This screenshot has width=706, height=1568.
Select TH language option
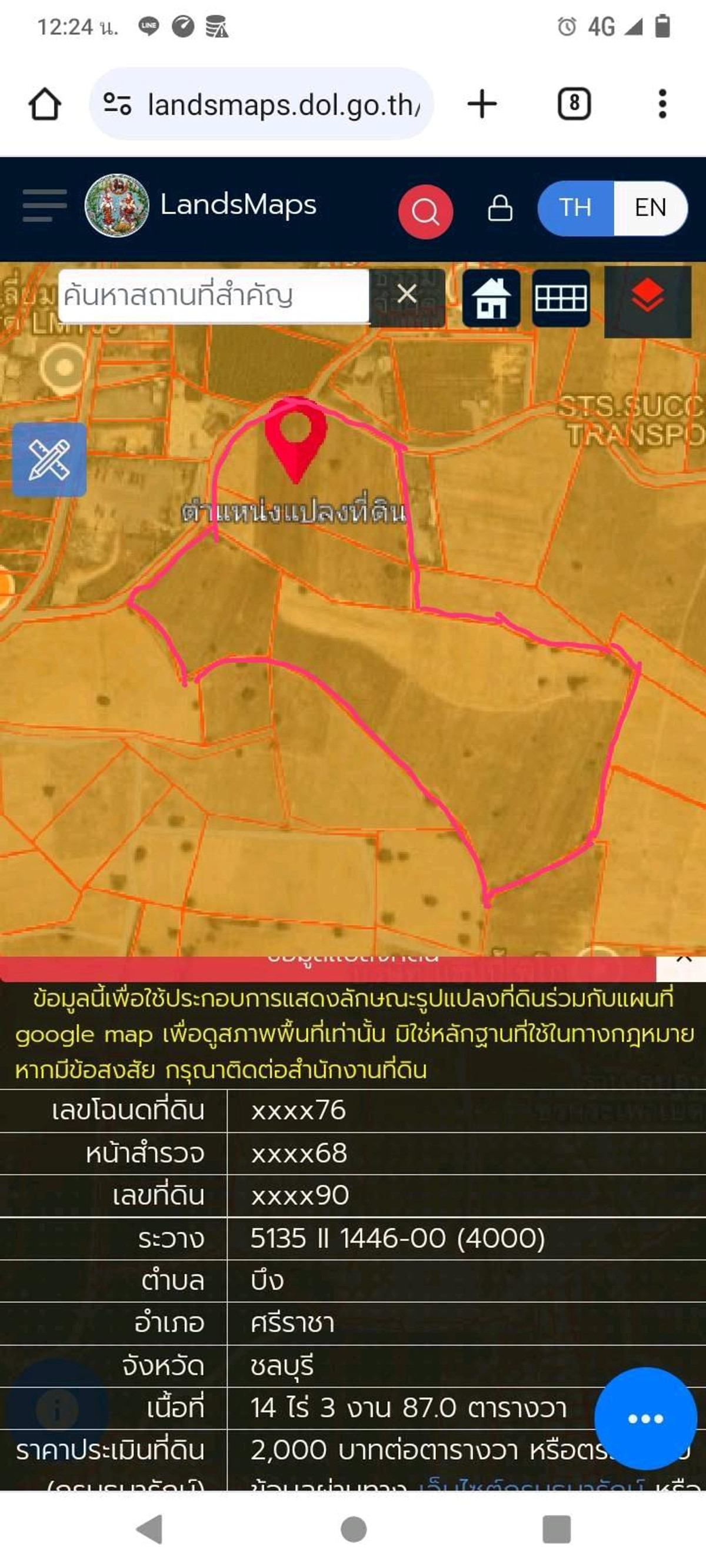575,208
